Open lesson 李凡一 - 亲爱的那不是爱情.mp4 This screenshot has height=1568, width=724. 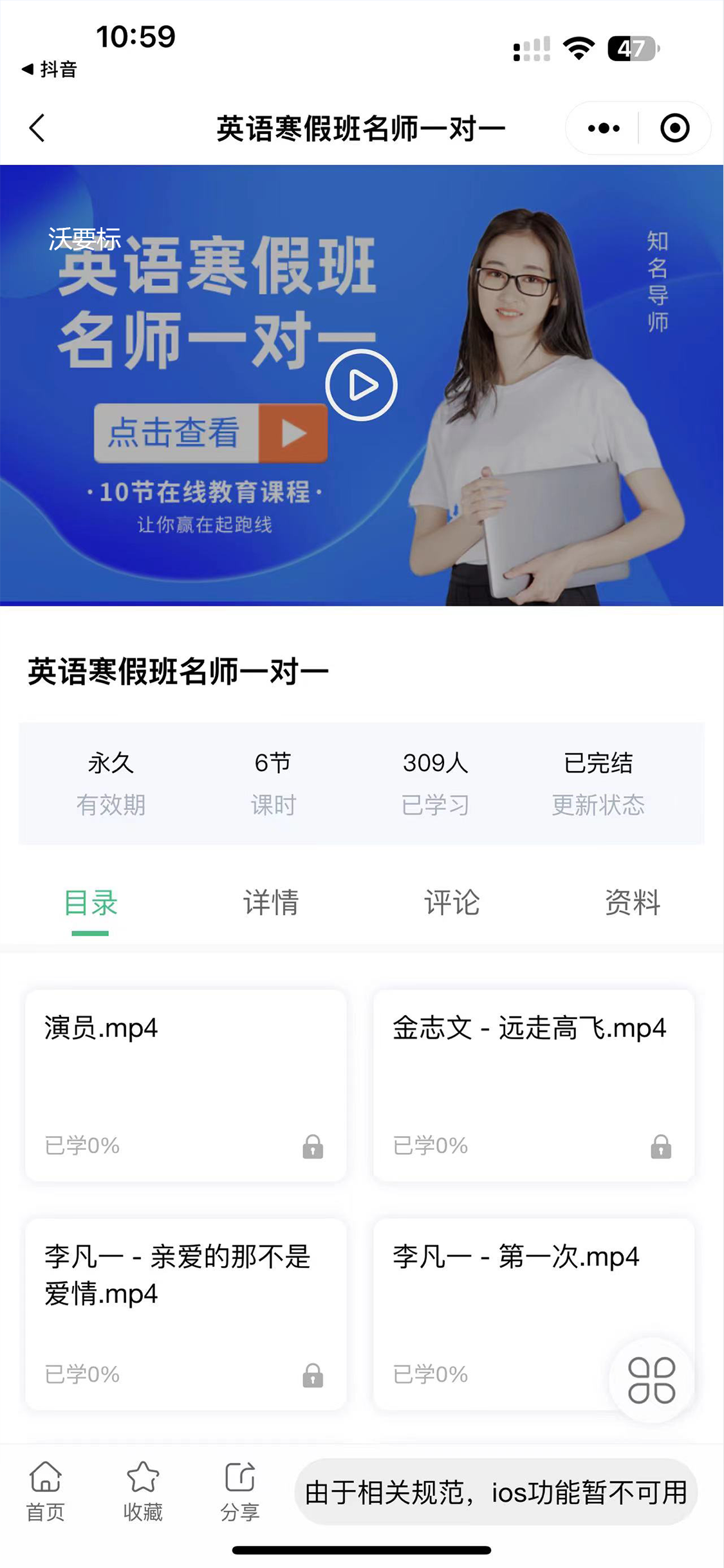(185, 1313)
